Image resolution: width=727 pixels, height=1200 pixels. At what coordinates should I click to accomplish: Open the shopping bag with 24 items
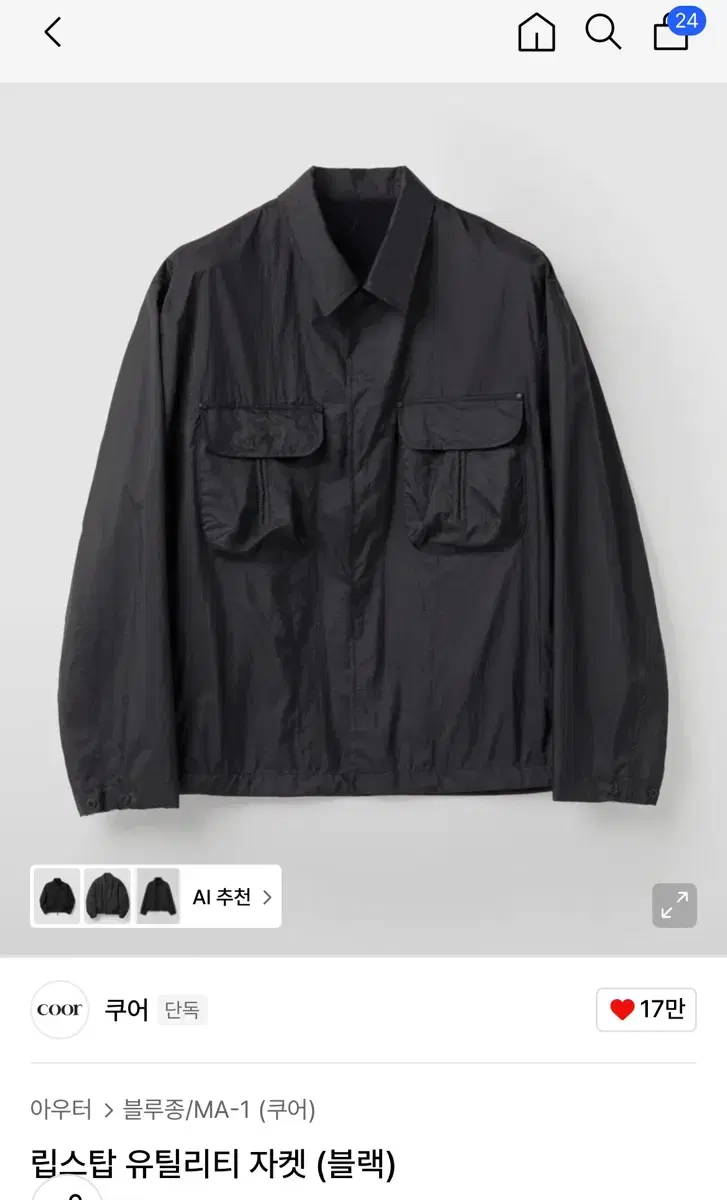[668, 32]
